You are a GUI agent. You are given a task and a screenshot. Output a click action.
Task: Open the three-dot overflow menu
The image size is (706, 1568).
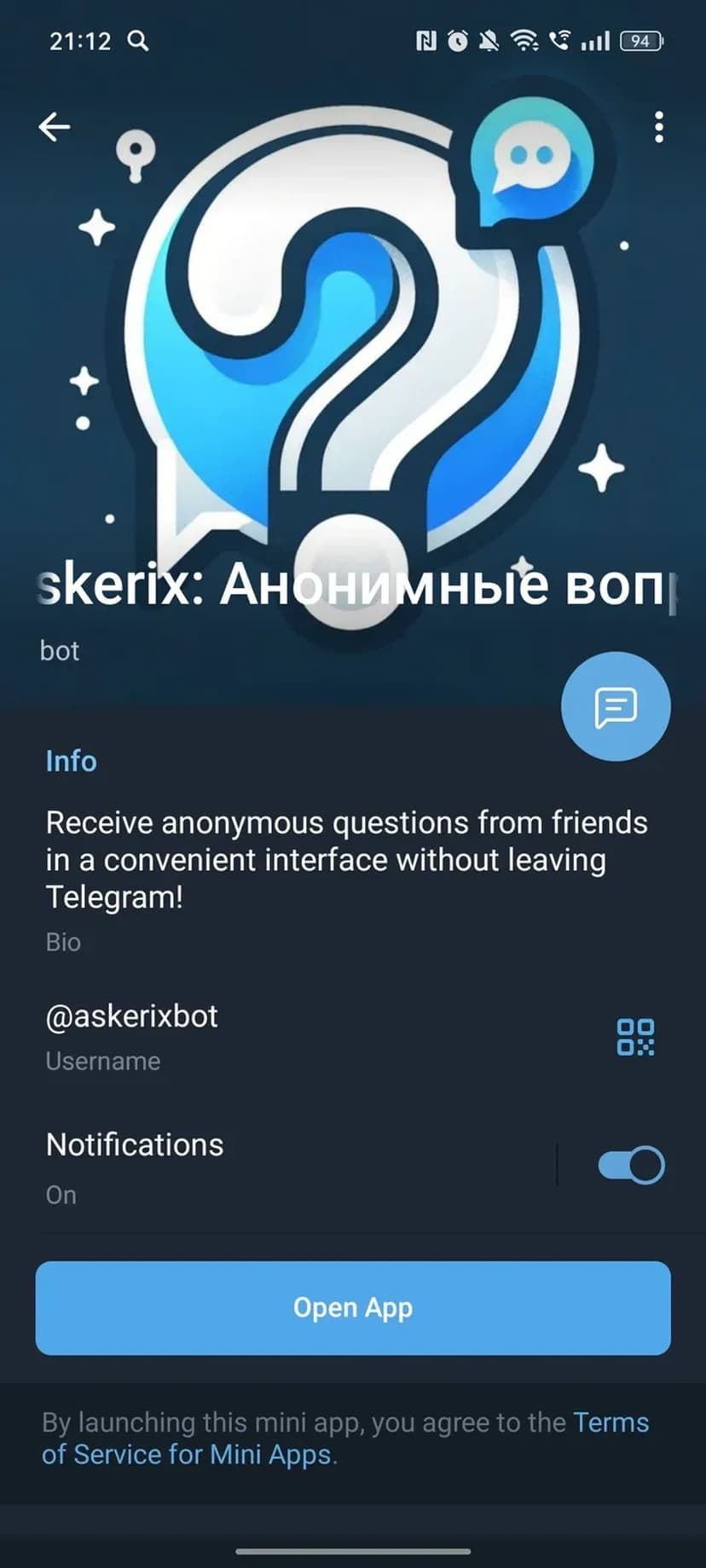(x=658, y=127)
